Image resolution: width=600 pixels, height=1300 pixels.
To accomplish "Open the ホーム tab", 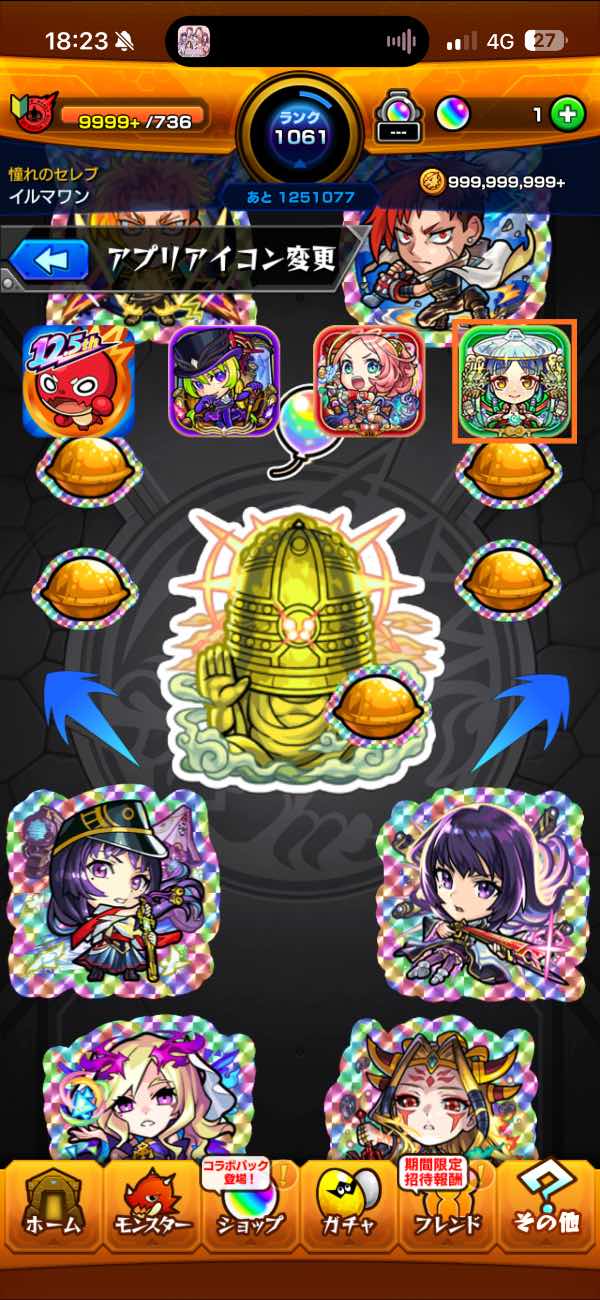I will point(52,1208).
